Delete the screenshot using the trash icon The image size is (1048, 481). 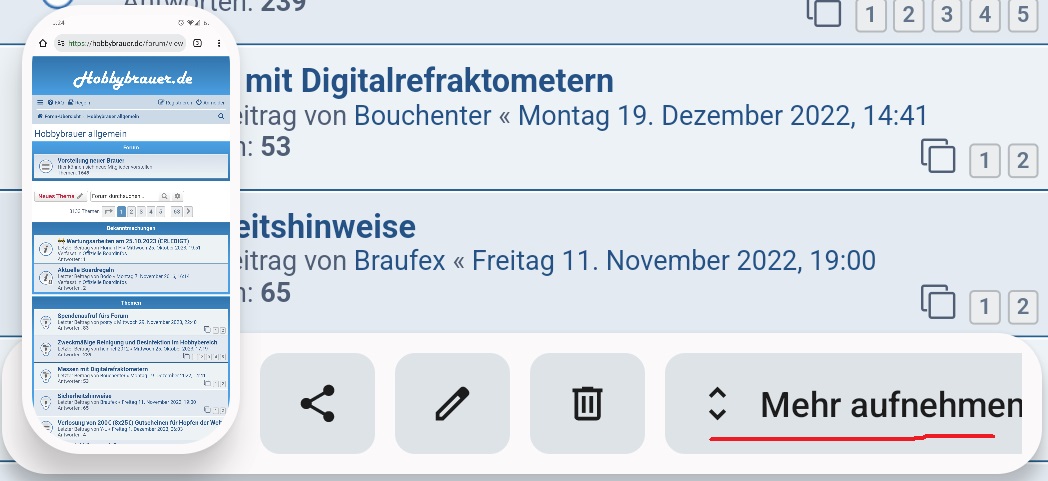pyautogui.click(x=587, y=404)
